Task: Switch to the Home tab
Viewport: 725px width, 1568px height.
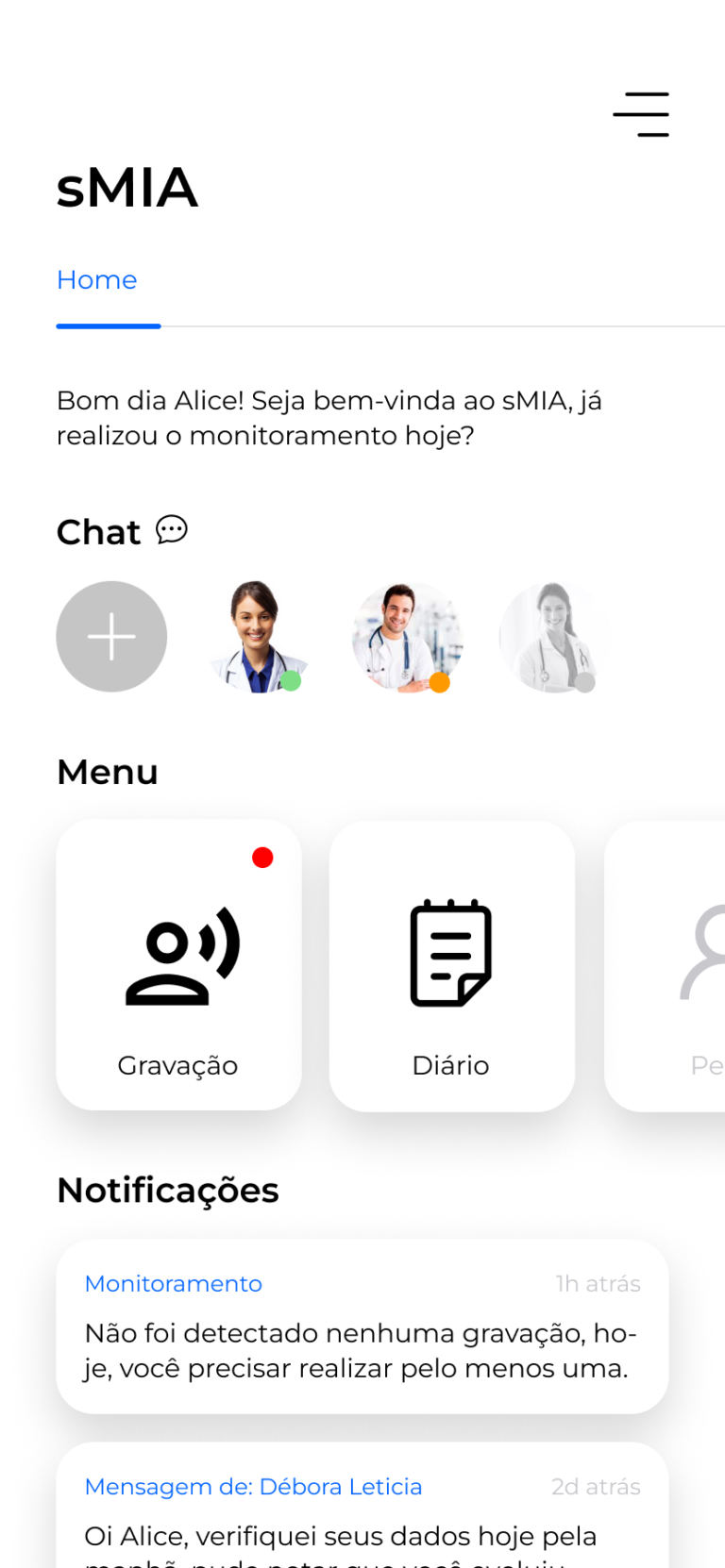Action: click(x=96, y=279)
